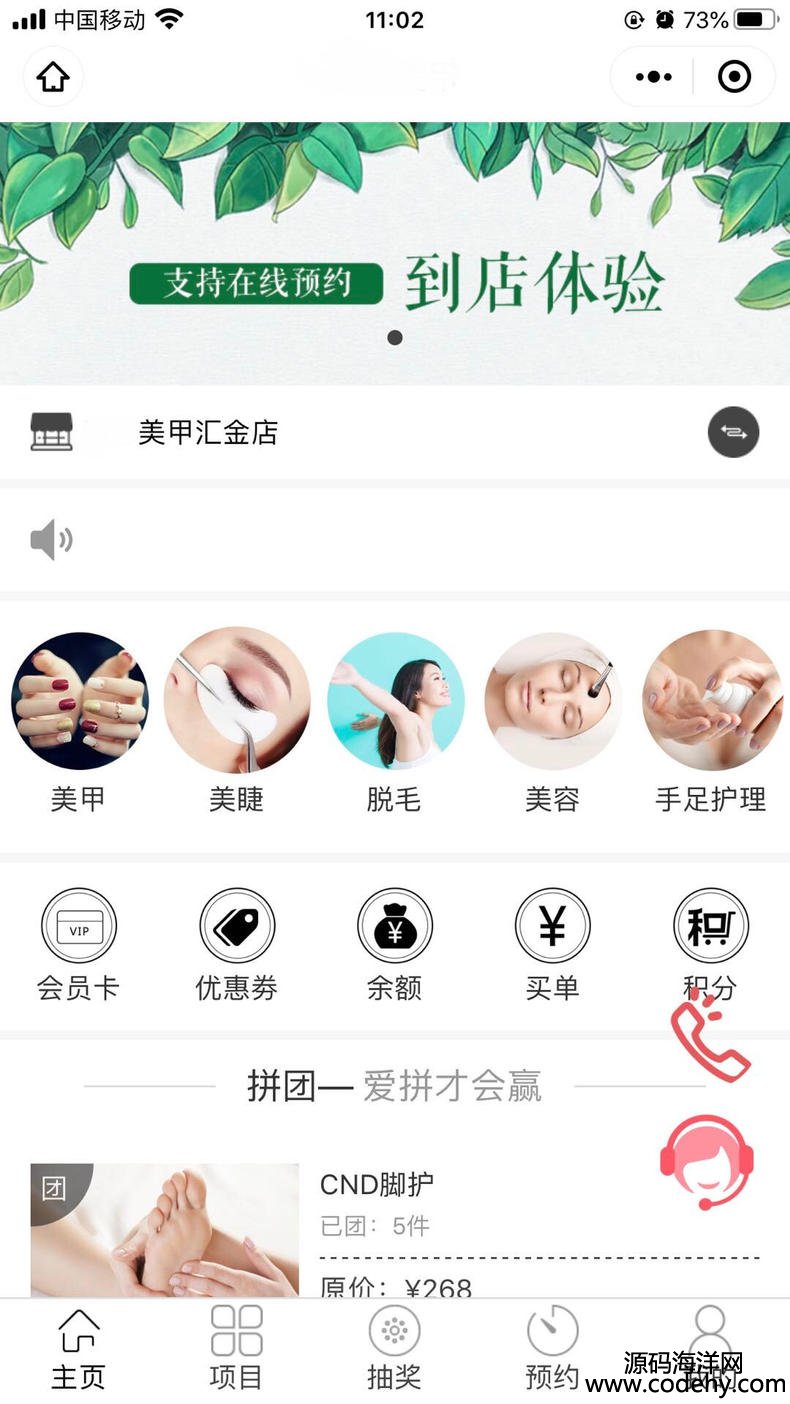Open 积分 points

click(x=711, y=930)
